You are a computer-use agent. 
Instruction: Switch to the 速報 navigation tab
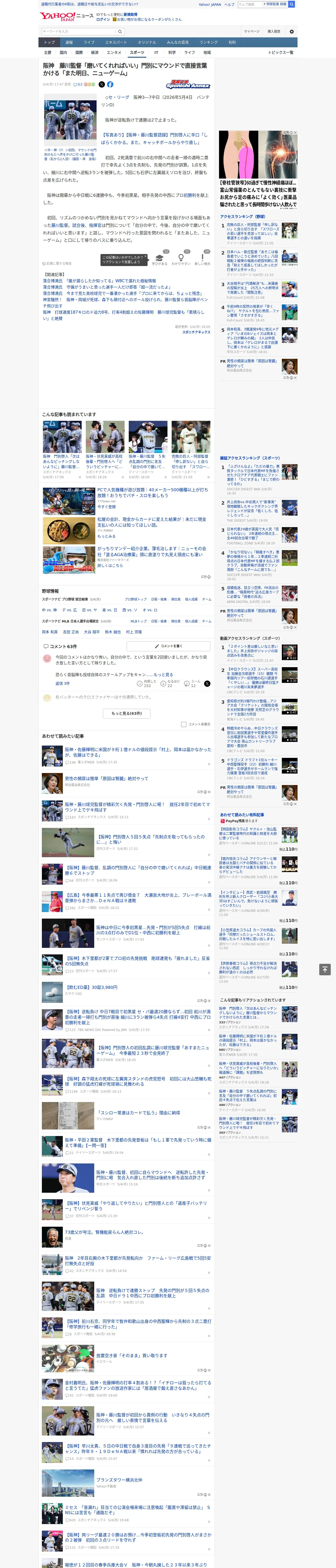[69, 43]
